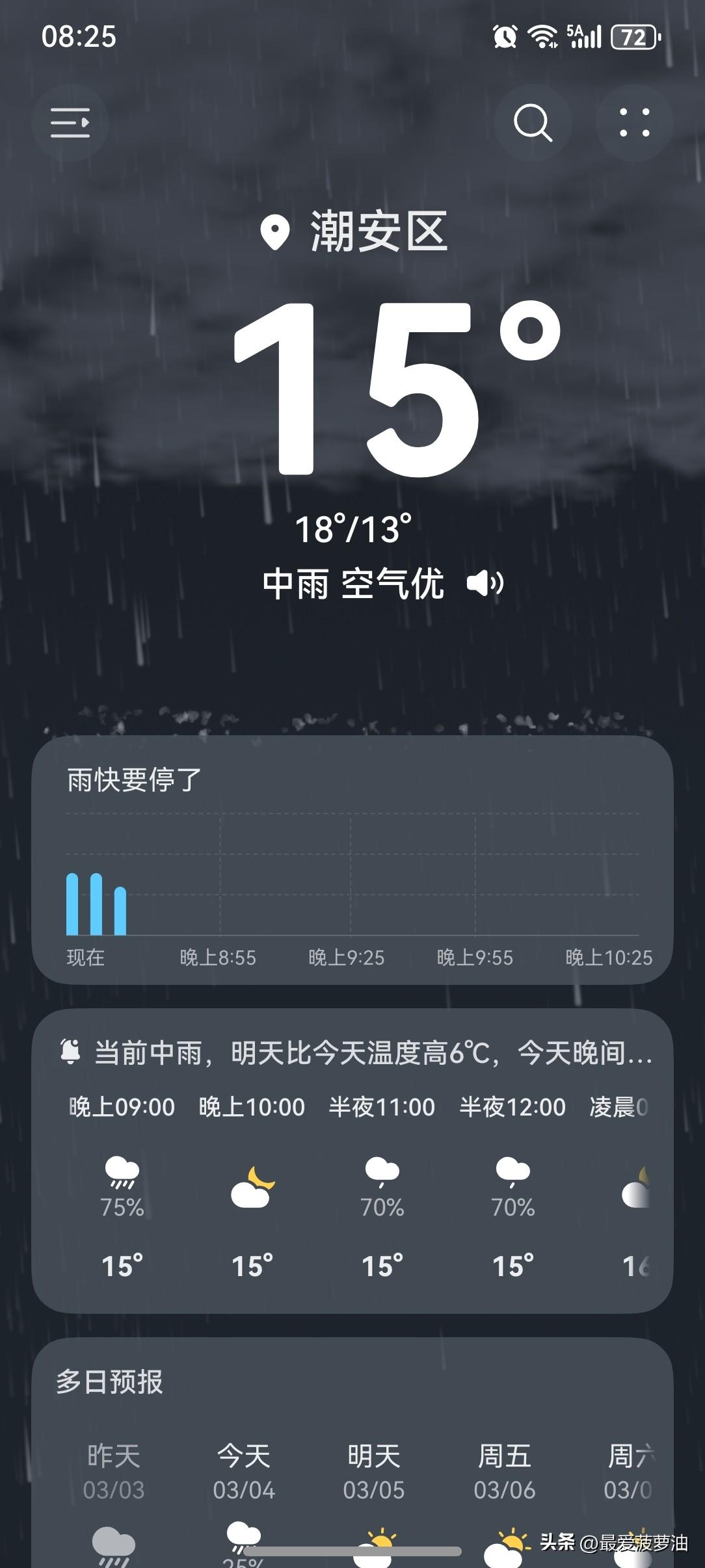Screen dimensions: 705x1568
Task: Open the more options grid icon
Action: pos(634,122)
